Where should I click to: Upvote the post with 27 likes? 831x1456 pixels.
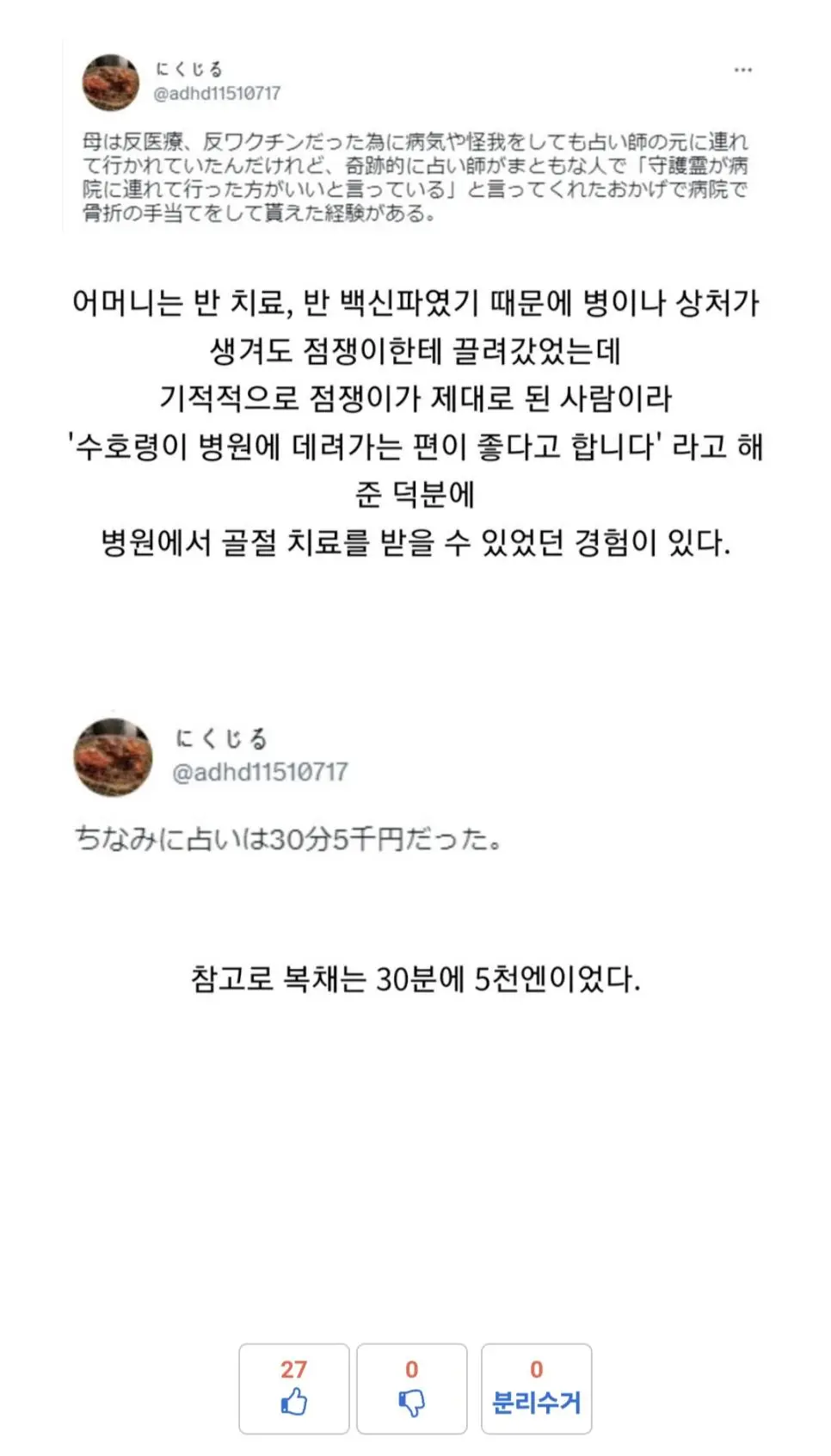coord(293,1388)
